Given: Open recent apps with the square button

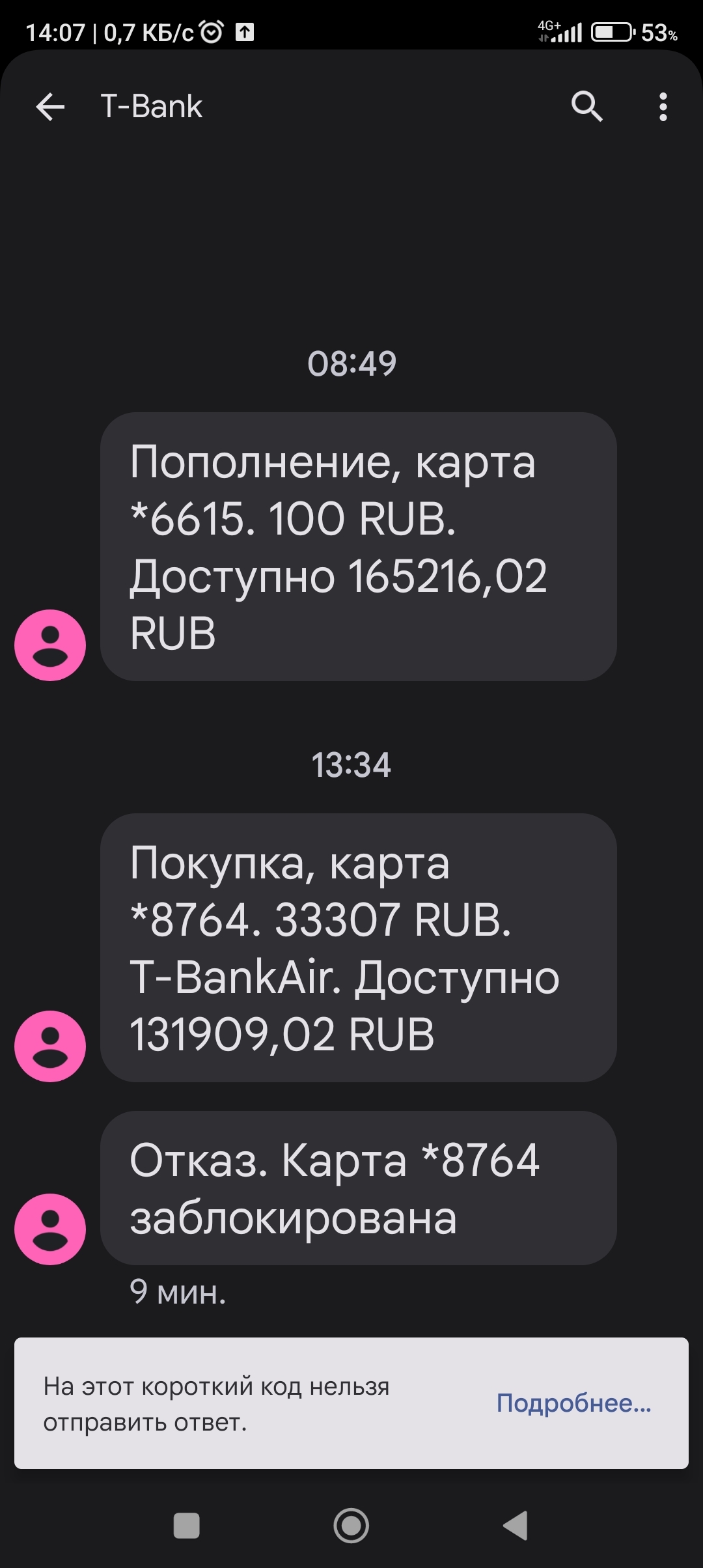Looking at the screenshot, I should coord(187,1525).
